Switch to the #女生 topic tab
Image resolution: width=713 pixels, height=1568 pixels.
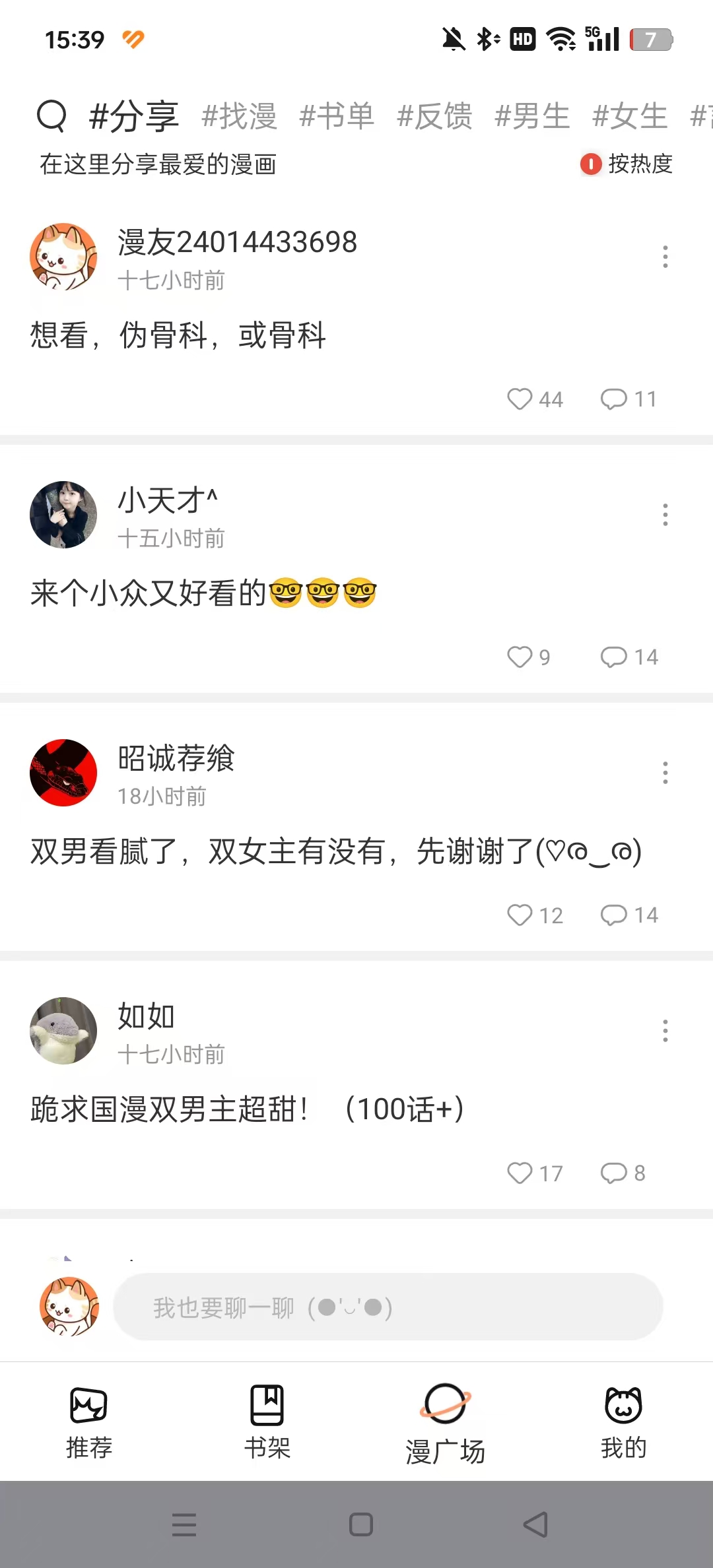[630, 116]
